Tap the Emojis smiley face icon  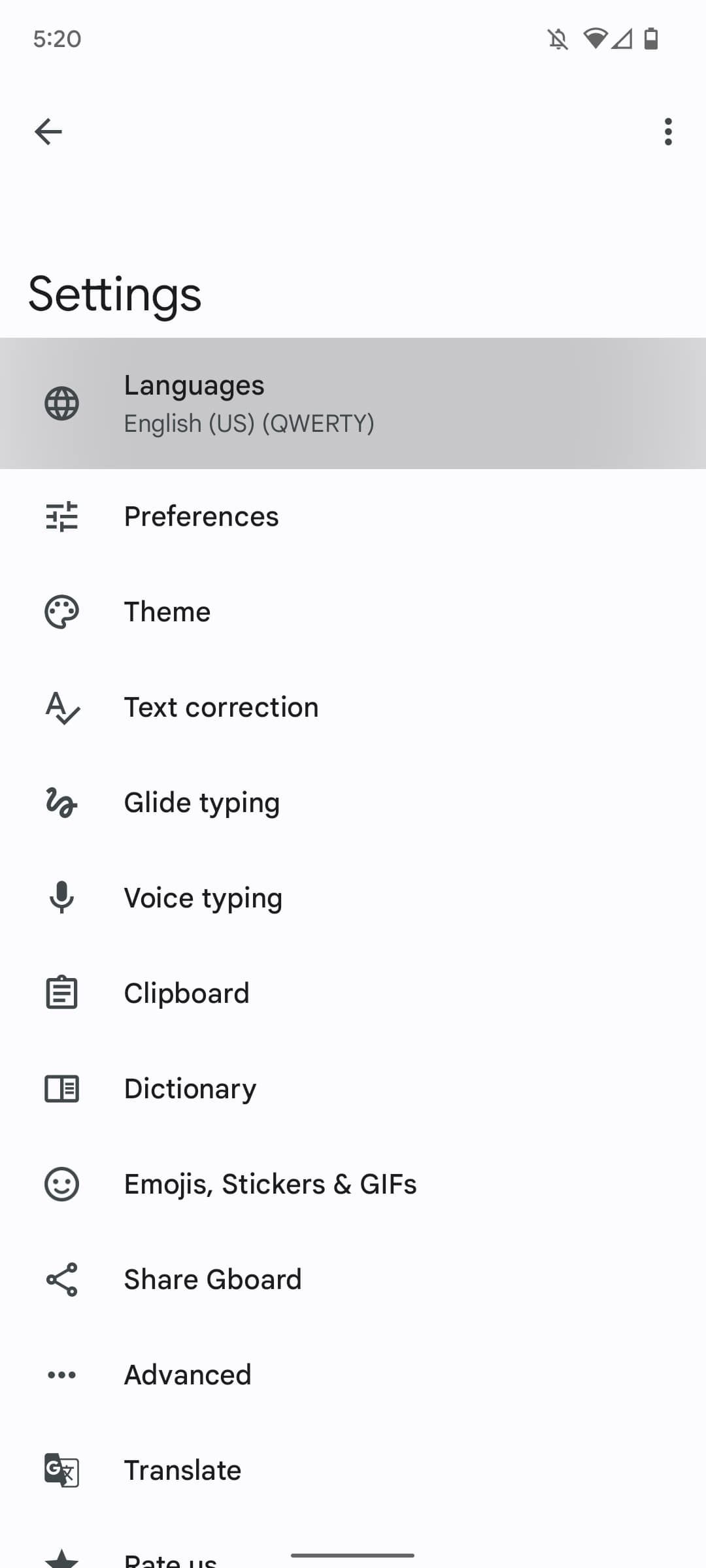click(x=62, y=1183)
